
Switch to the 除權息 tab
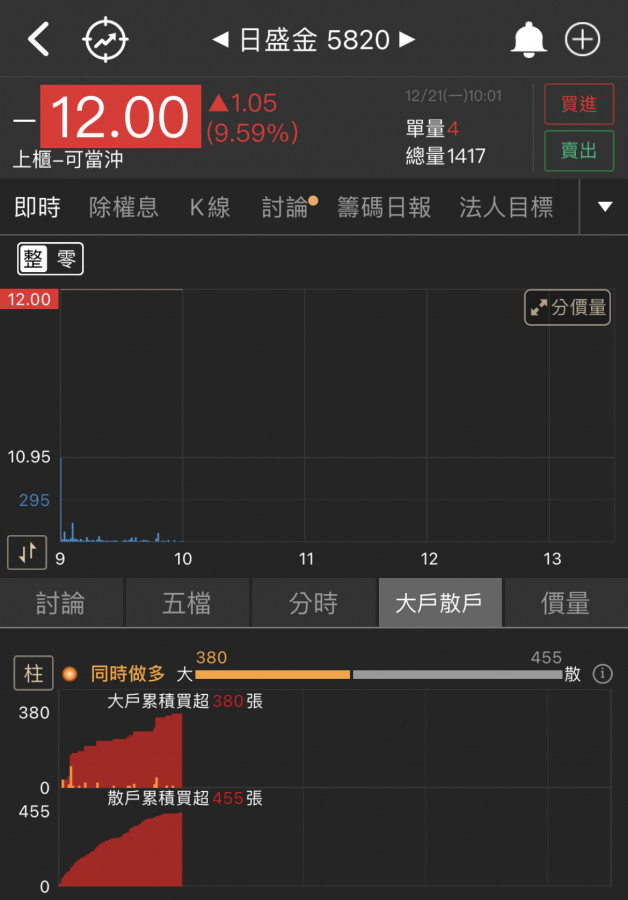[x=123, y=207]
